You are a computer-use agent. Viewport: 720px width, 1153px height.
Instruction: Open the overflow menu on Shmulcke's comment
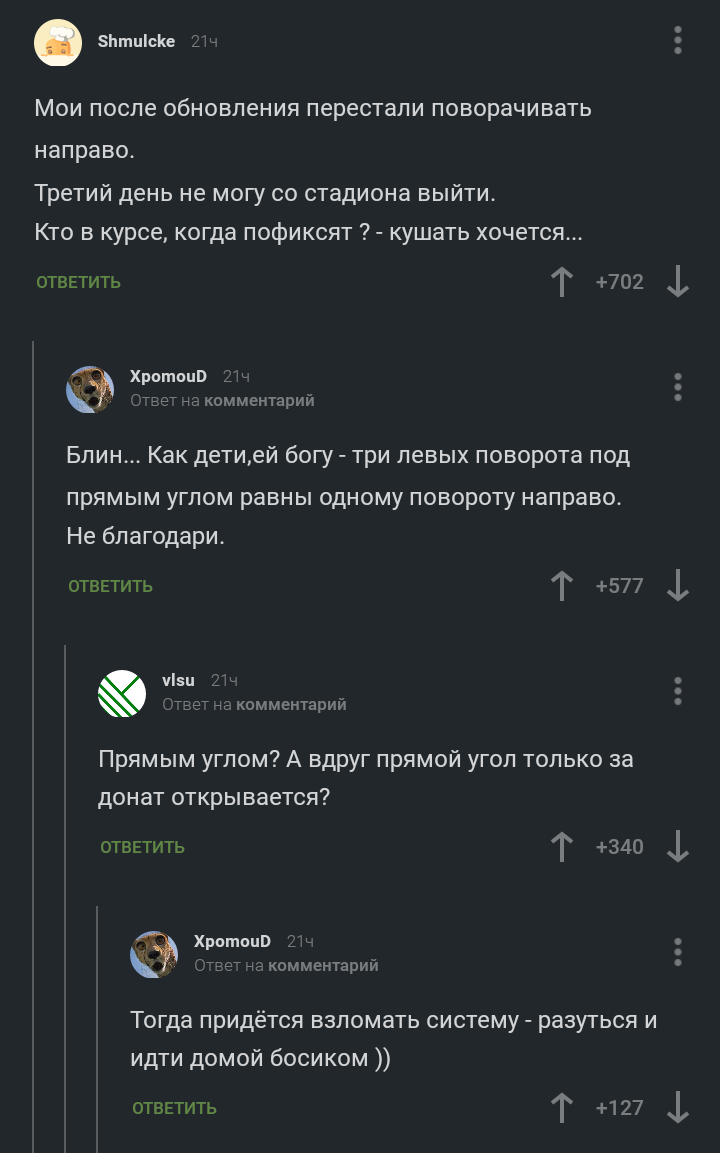coord(678,41)
